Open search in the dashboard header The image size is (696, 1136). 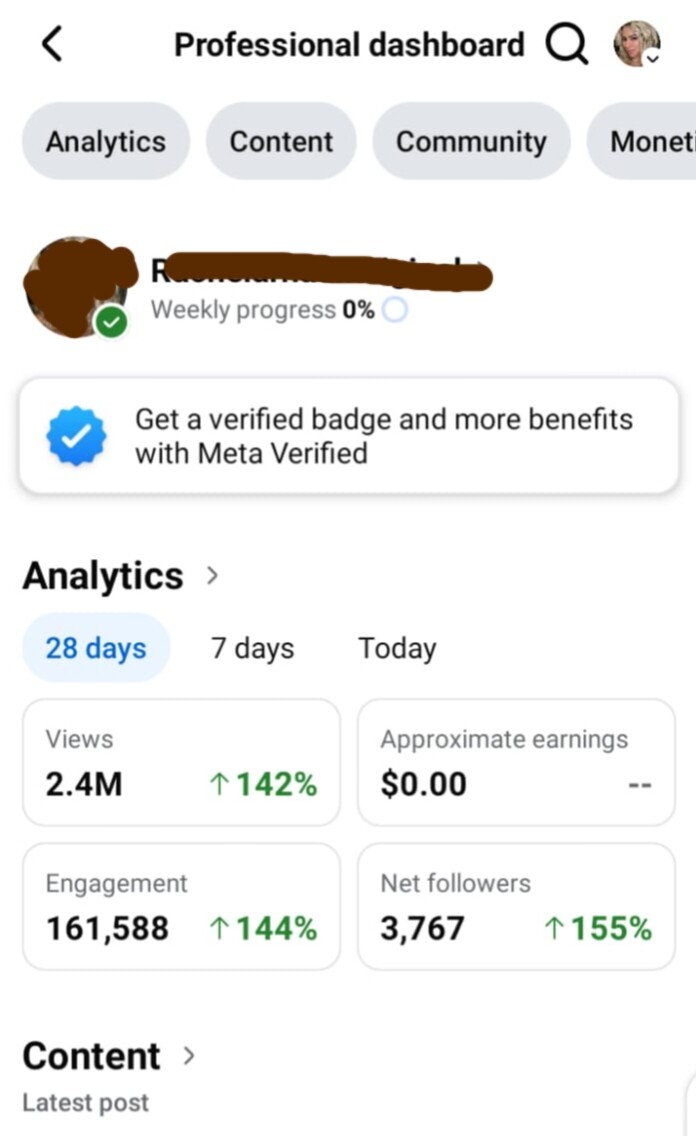566,45
